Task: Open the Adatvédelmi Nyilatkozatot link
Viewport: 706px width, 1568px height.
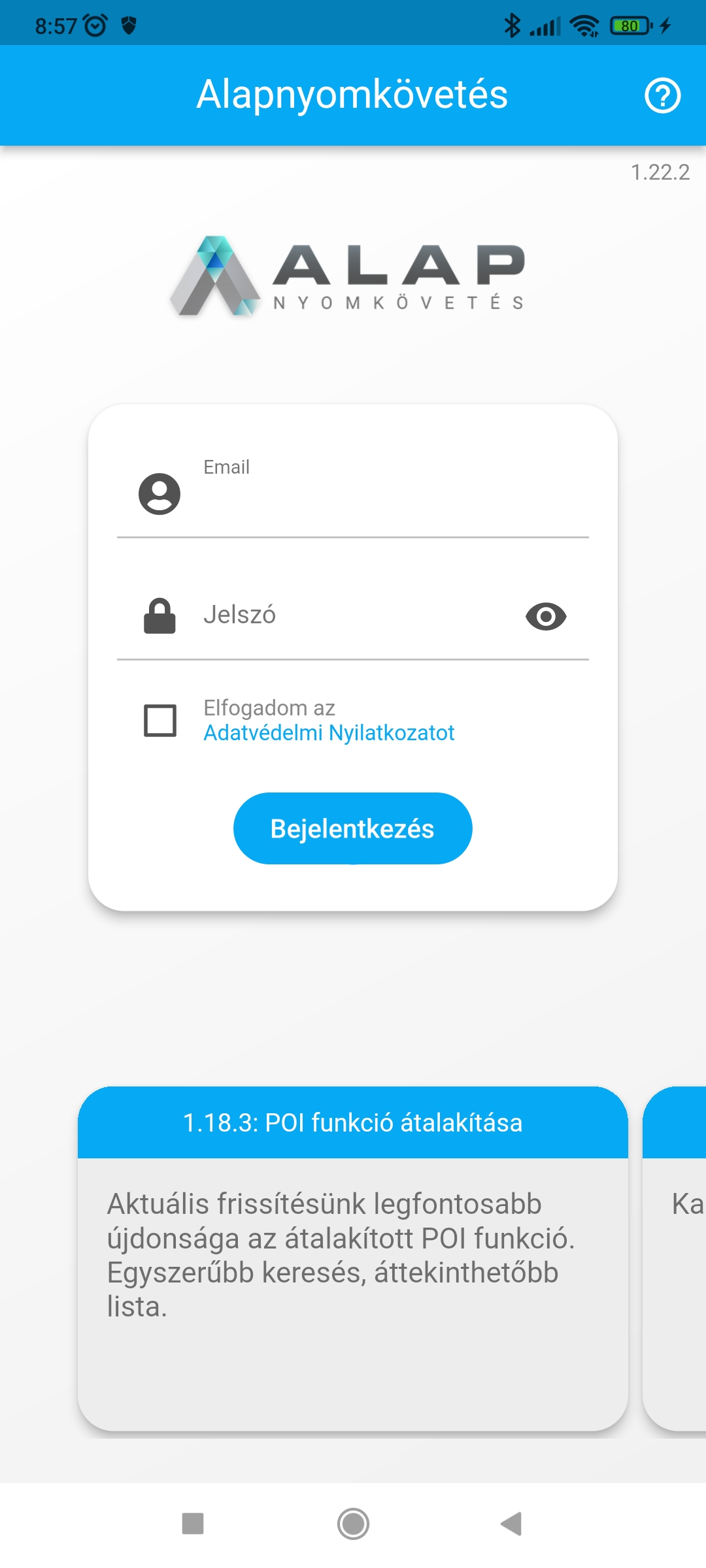Action: pos(329,733)
